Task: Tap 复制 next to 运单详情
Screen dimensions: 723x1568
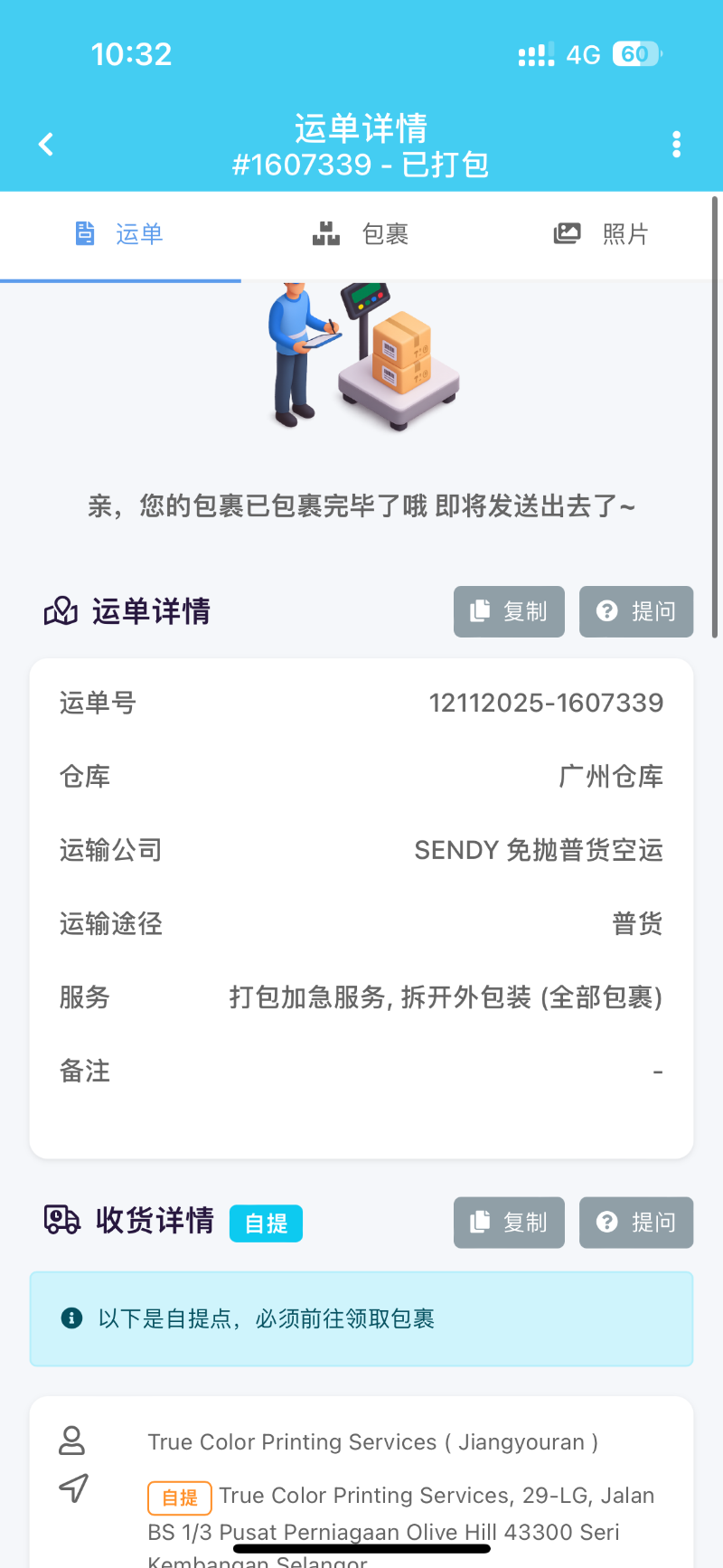Action: [x=509, y=612]
